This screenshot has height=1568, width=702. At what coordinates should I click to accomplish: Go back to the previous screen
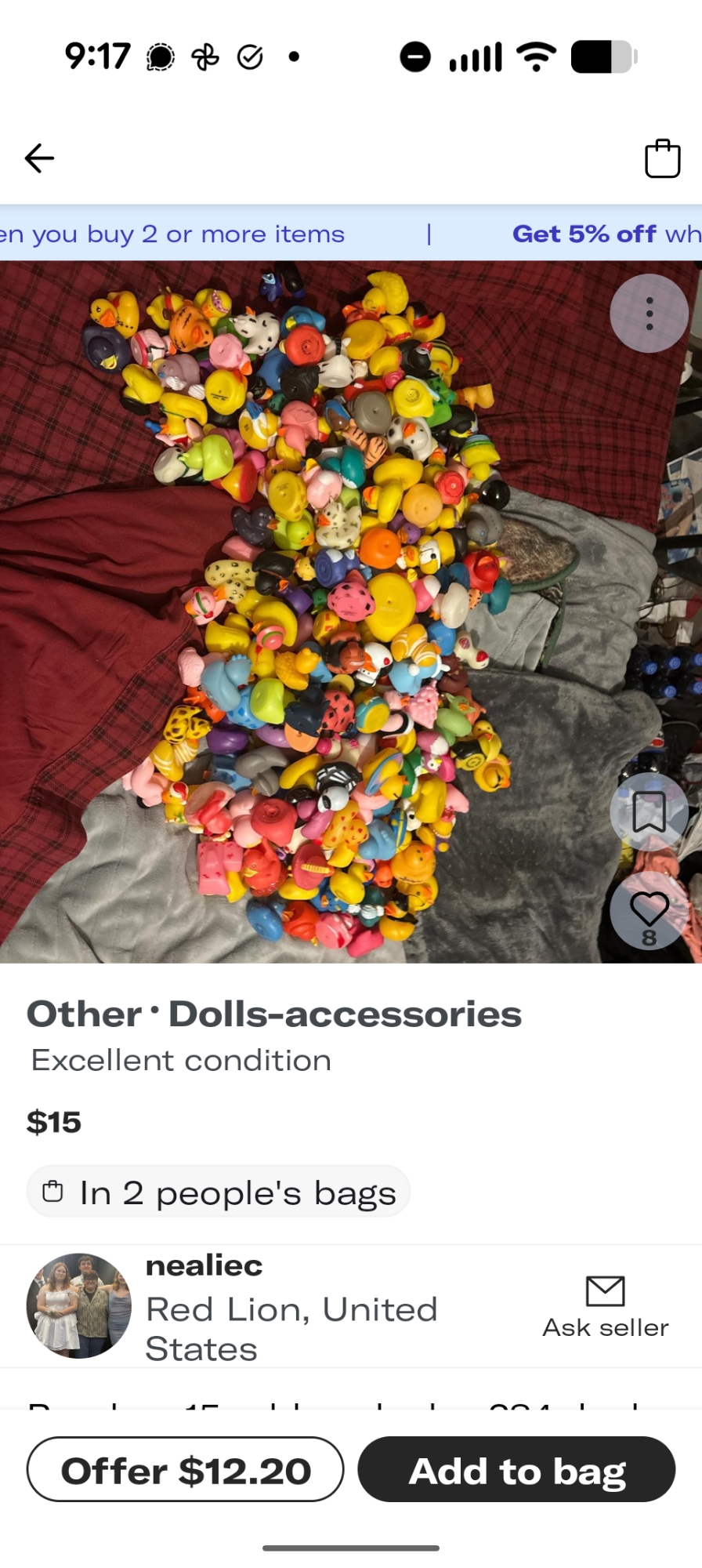pos(39,158)
